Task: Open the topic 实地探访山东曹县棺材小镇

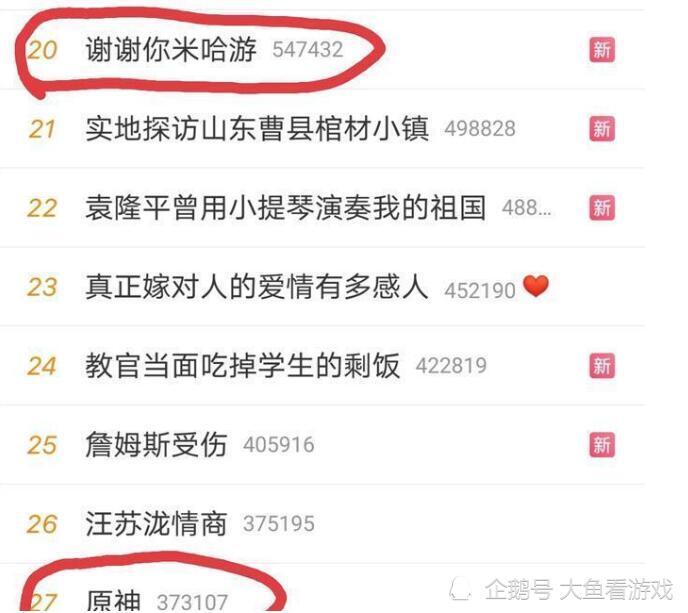Action: (x=257, y=129)
